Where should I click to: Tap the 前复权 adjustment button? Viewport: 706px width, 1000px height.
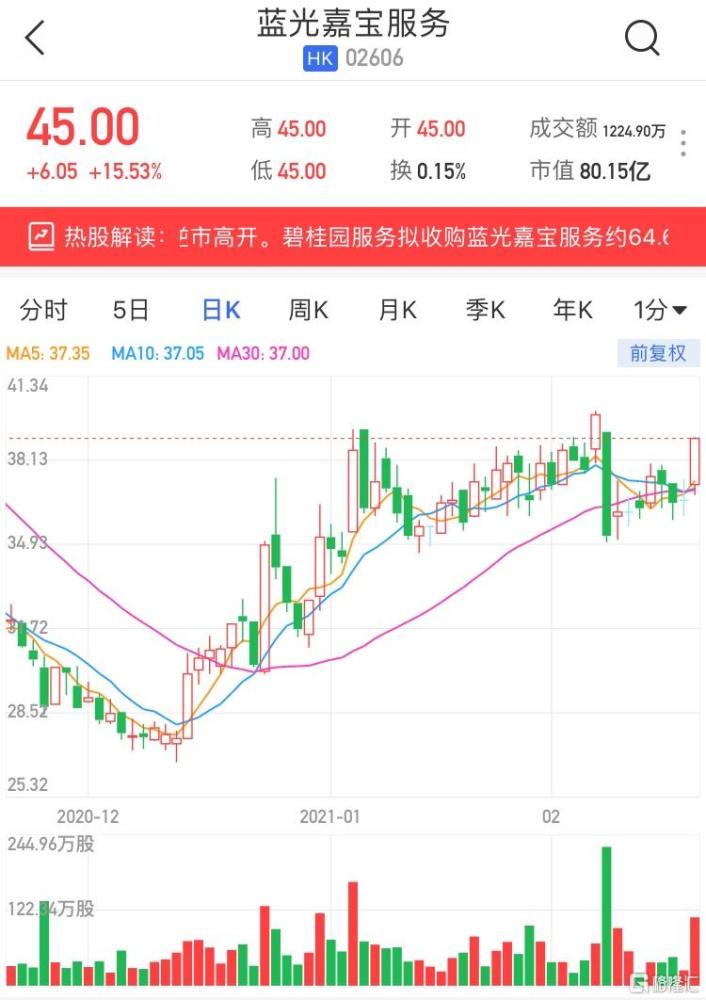657,353
